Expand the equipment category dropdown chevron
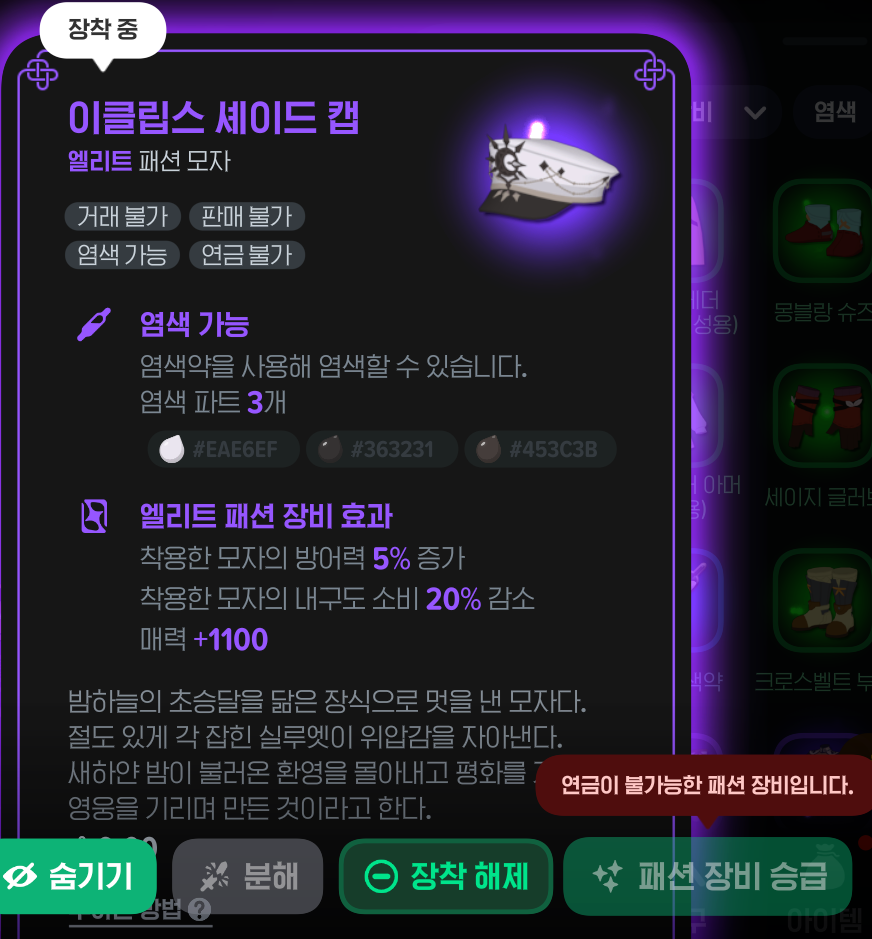The image size is (872, 939). 755,111
